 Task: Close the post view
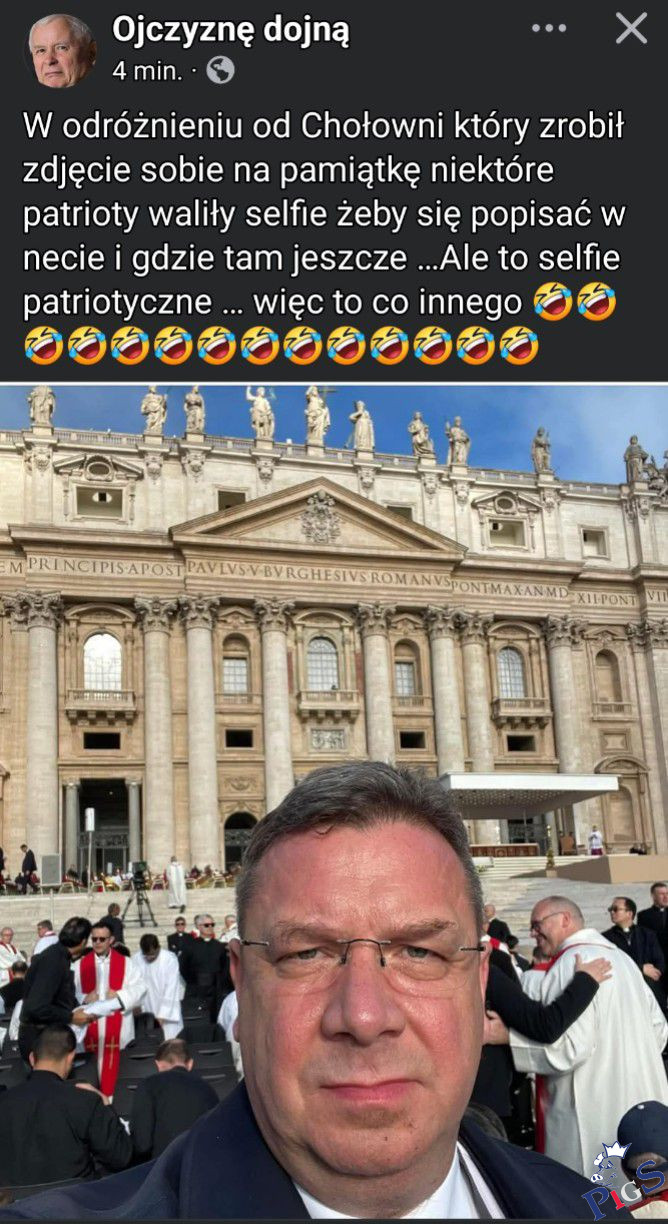[x=631, y=29]
